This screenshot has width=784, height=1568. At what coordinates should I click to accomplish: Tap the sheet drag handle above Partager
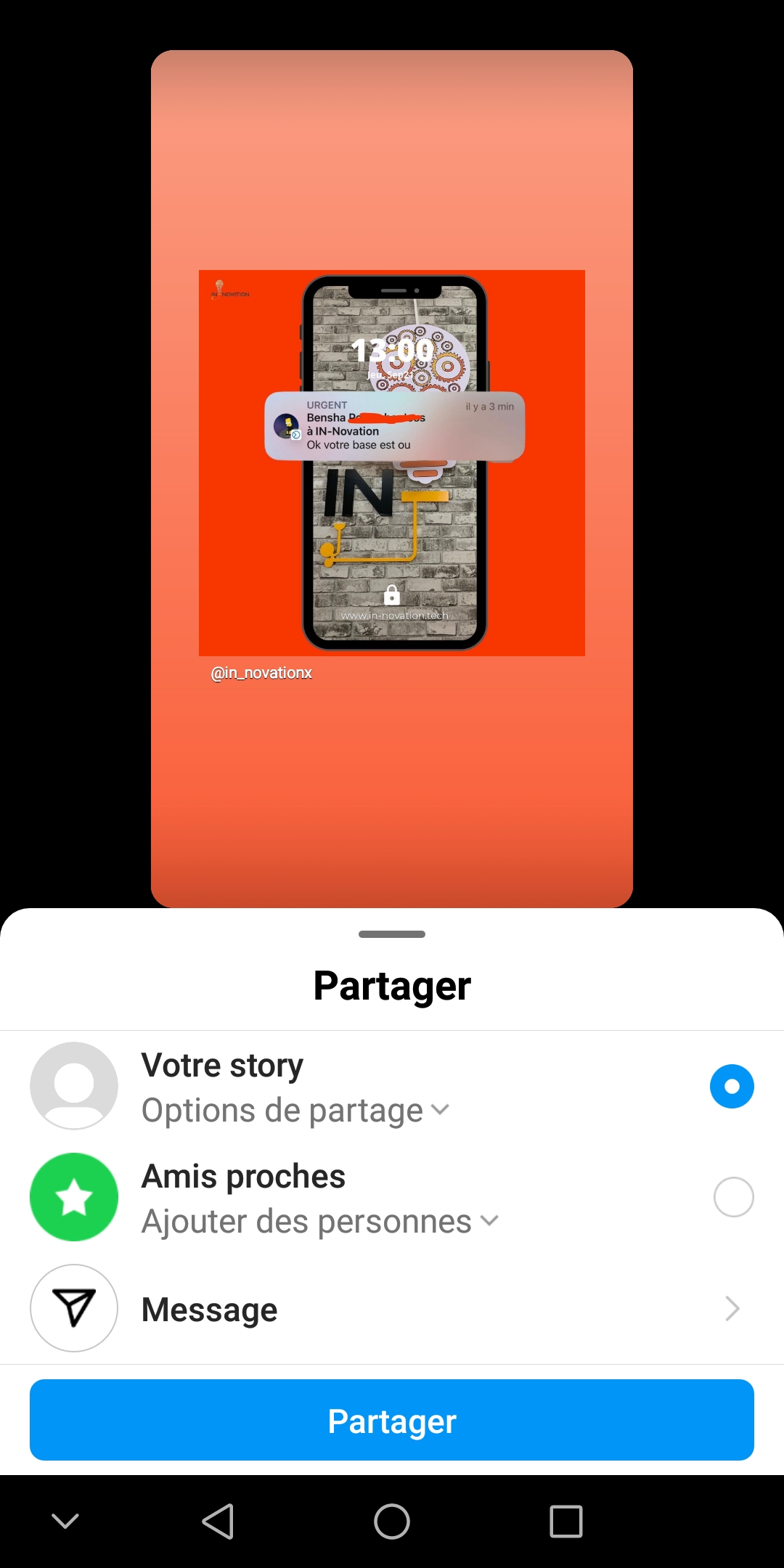pos(392,934)
